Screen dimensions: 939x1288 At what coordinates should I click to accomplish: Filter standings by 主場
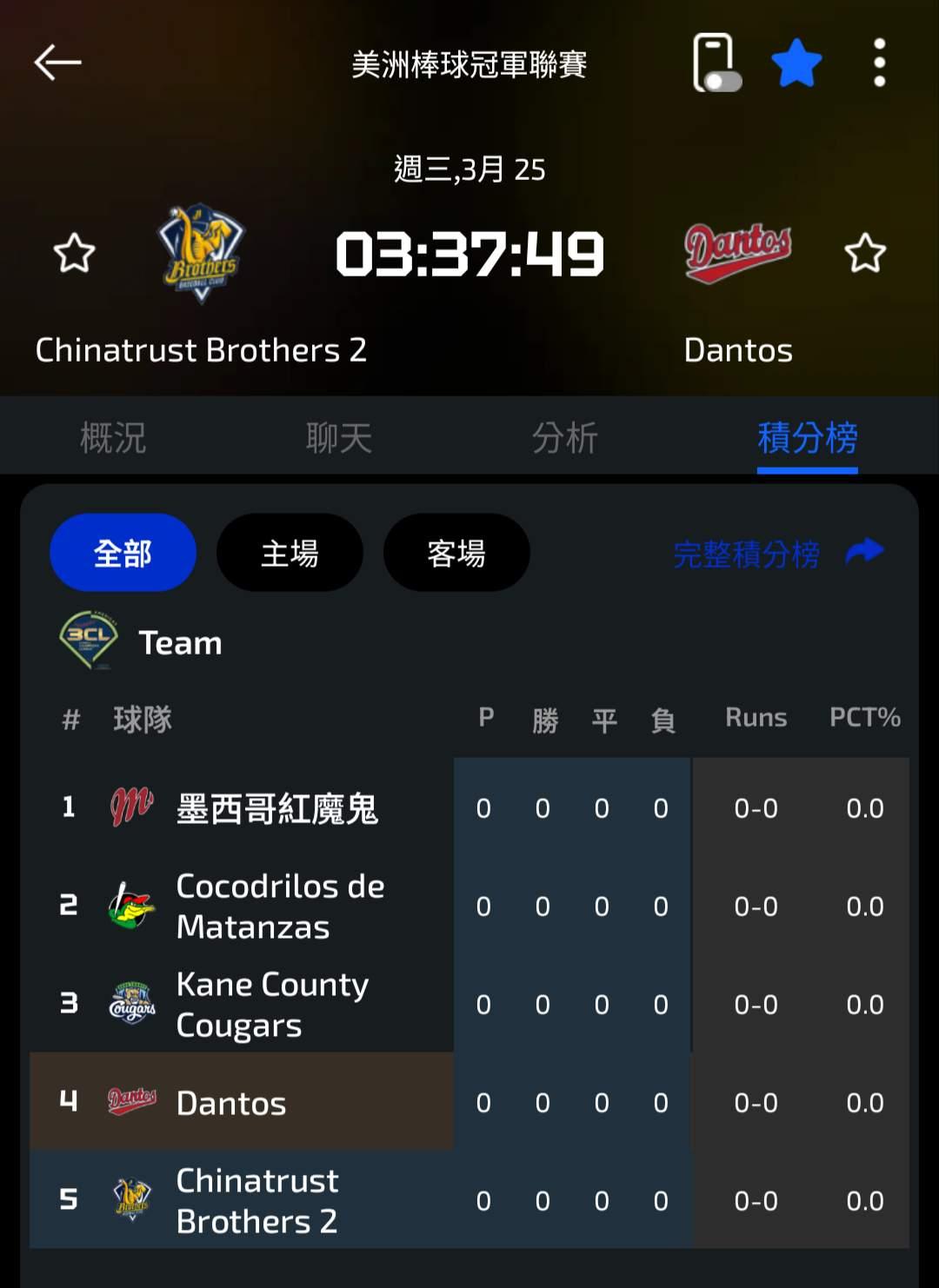click(x=290, y=553)
